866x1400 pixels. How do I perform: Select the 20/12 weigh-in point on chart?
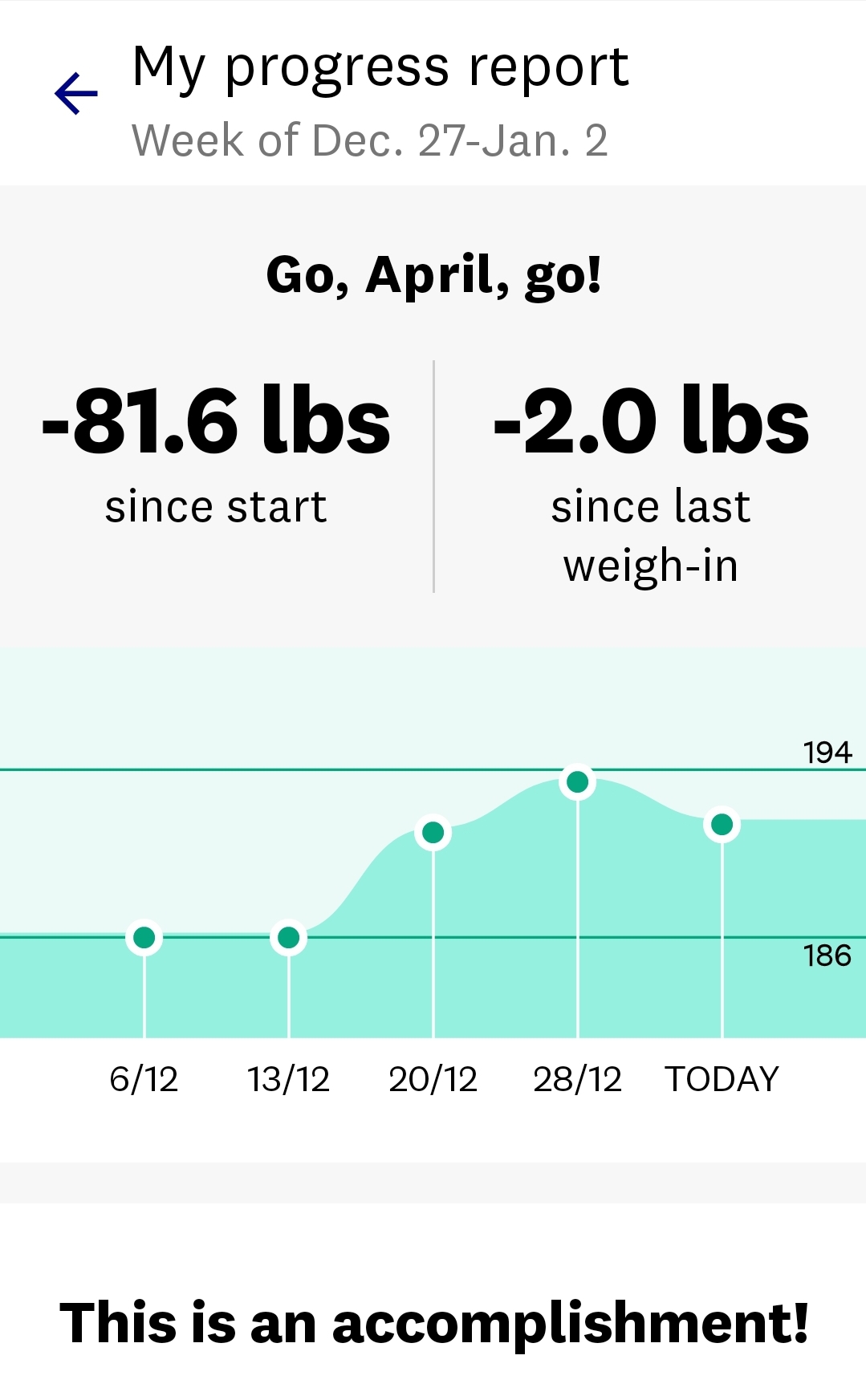tap(433, 833)
